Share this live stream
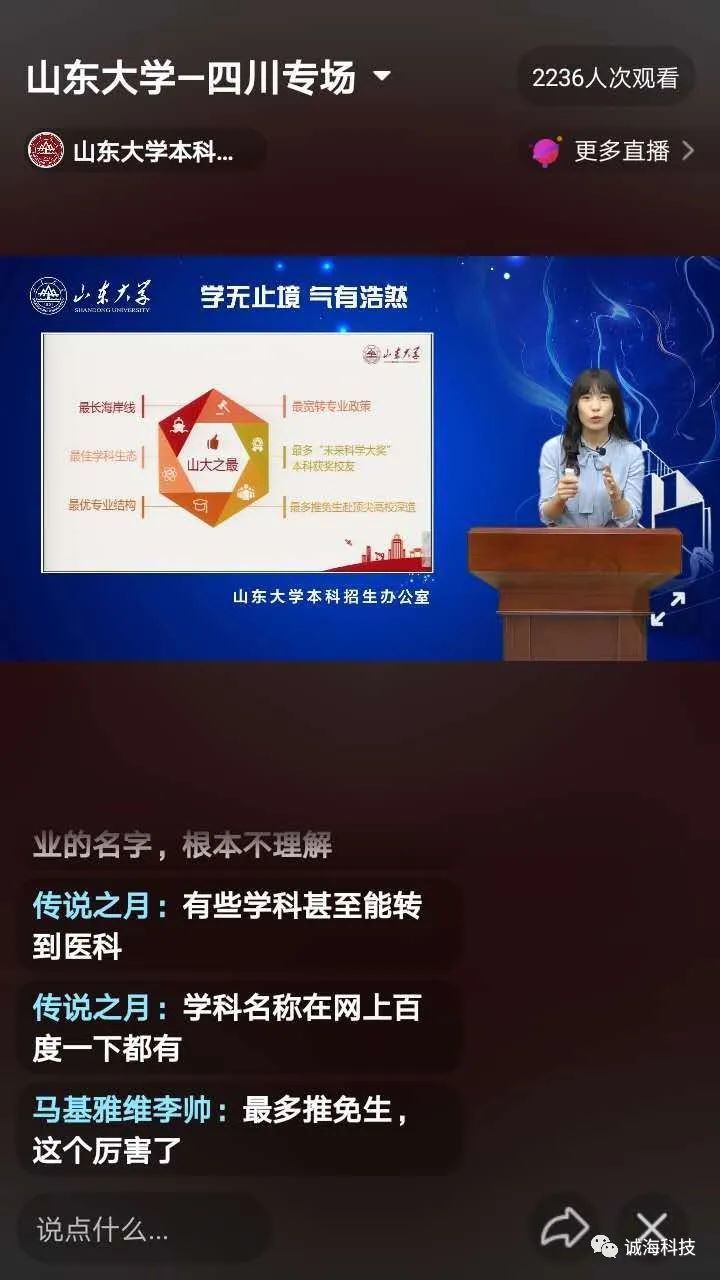Image resolution: width=720 pixels, height=1280 pixels. tap(565, 1227)
